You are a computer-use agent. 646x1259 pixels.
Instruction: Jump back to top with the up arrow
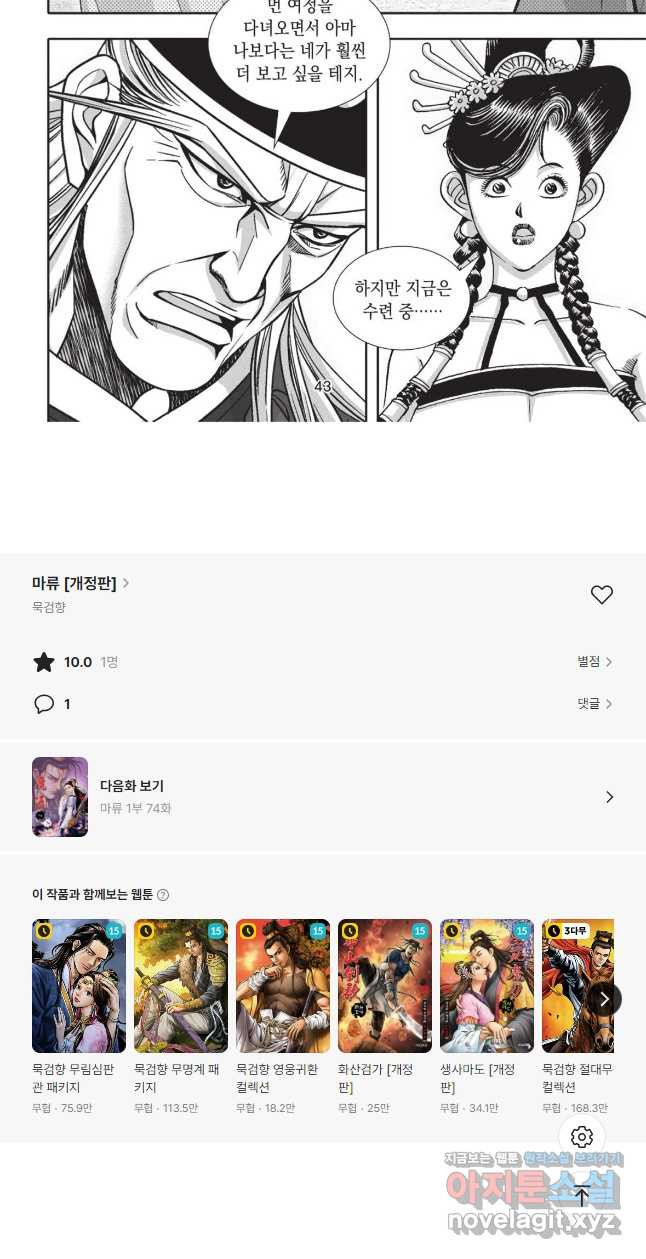coord(582,1196)
